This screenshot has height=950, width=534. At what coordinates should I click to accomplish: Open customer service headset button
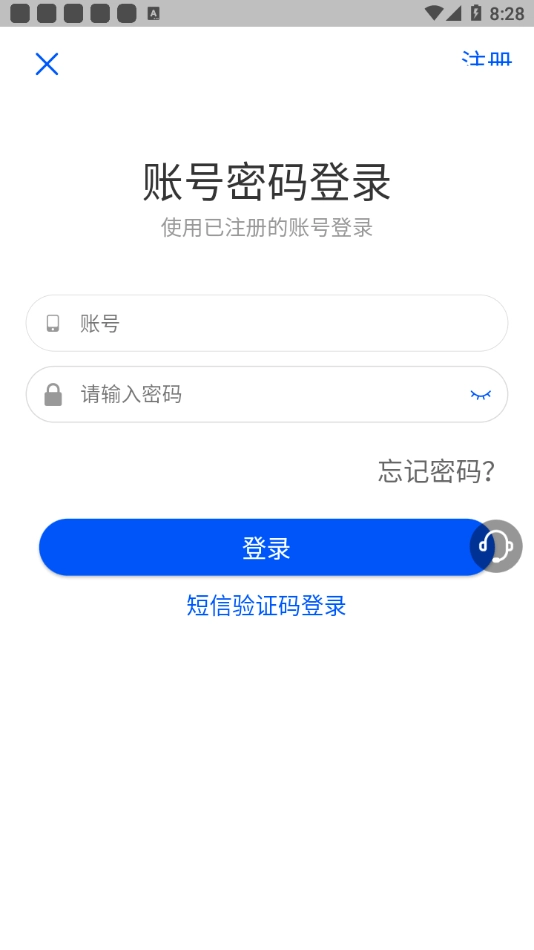point(496,546)
